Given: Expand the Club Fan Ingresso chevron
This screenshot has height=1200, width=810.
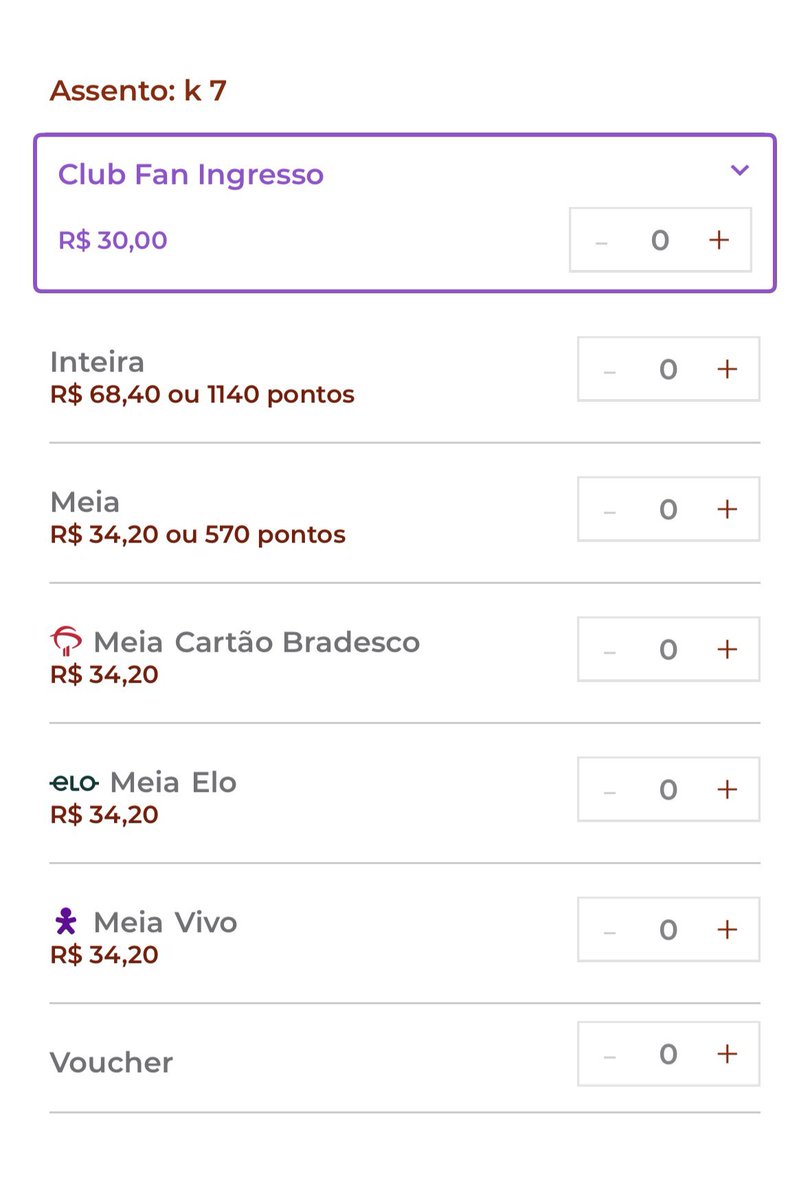Looking at the screenshot, I should (x=740, y=171).
